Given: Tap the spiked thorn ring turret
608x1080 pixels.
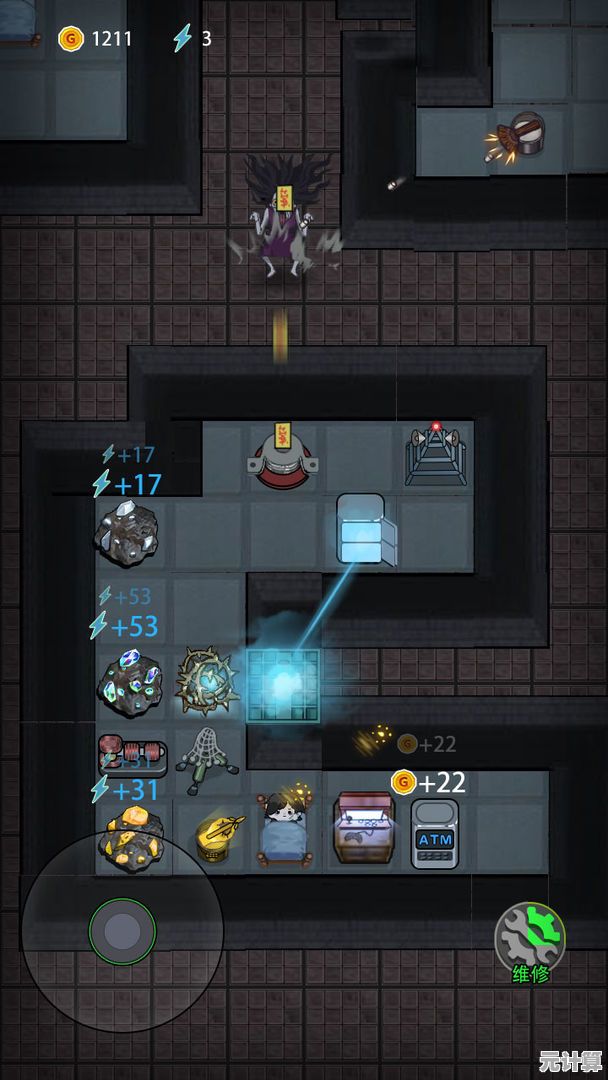Looking at the screenshot, I should pos(207,682).
